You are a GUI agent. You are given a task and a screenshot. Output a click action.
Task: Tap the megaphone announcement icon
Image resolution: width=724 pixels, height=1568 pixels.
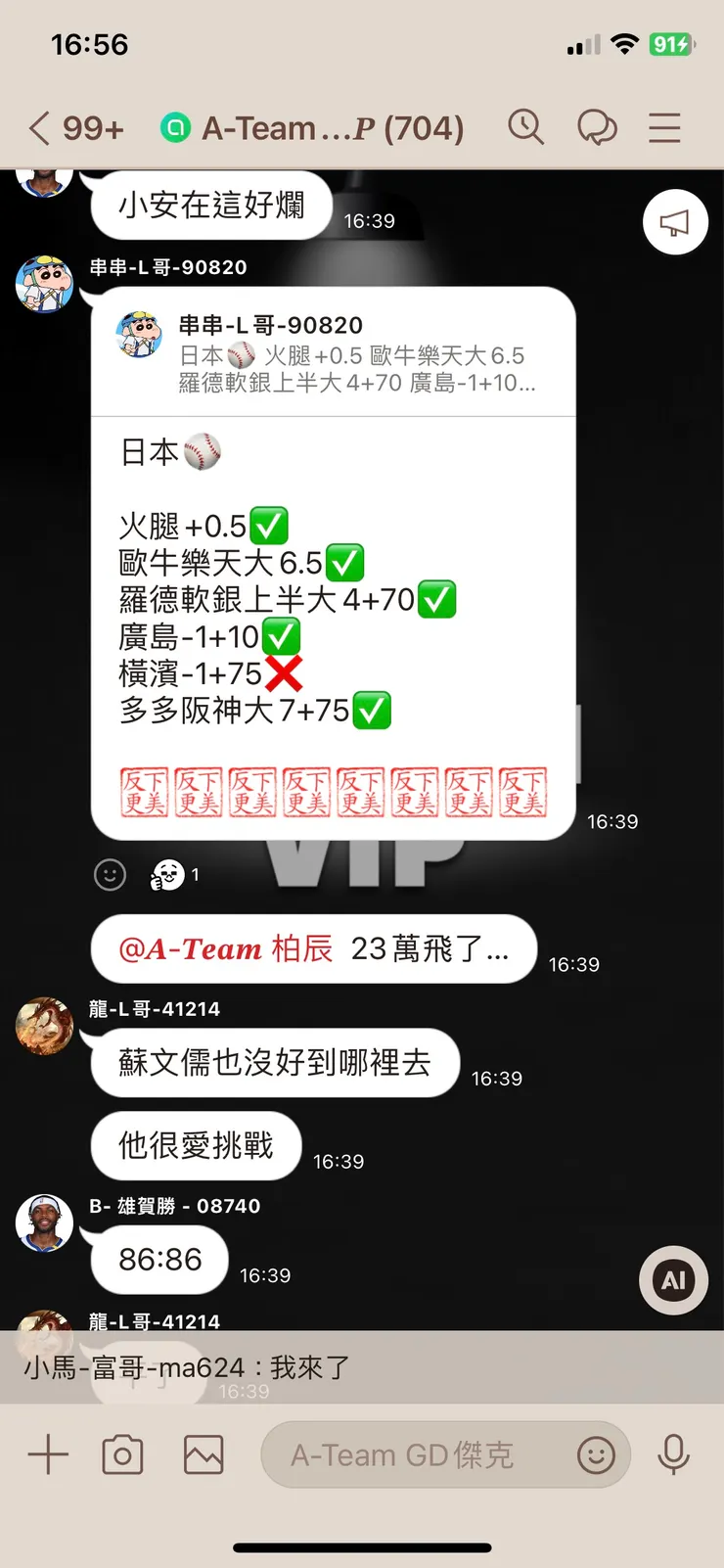pos(675,222)
